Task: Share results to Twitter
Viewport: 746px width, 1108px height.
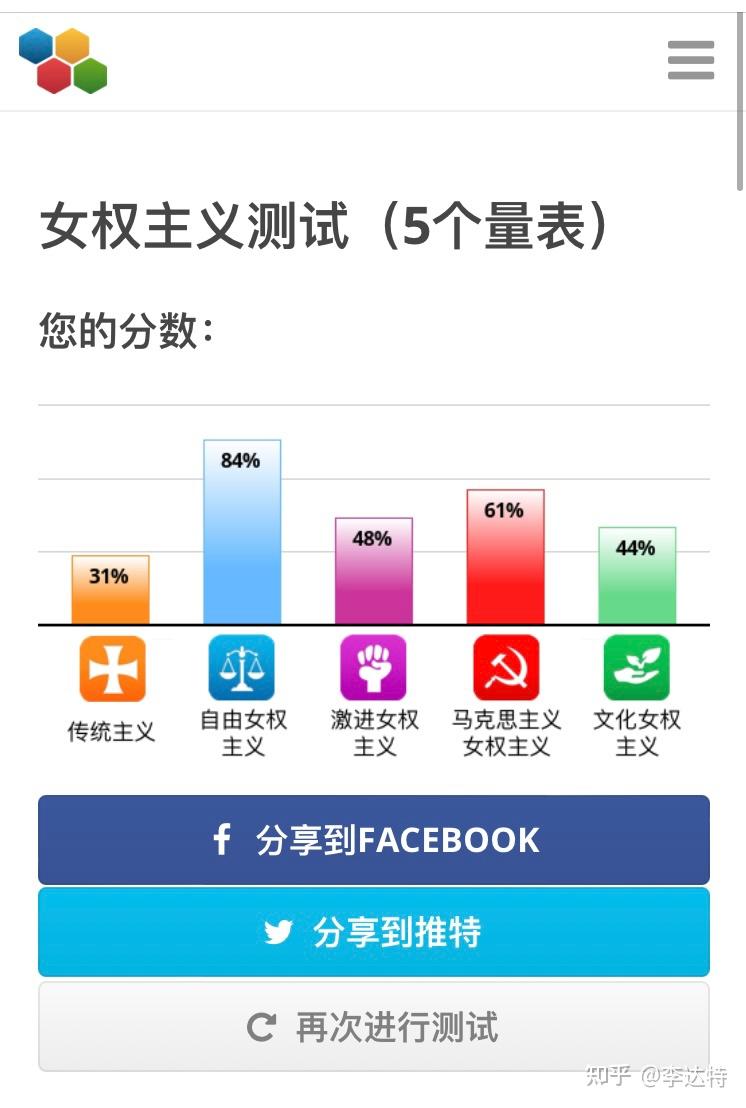Action: tap(374, 932)
